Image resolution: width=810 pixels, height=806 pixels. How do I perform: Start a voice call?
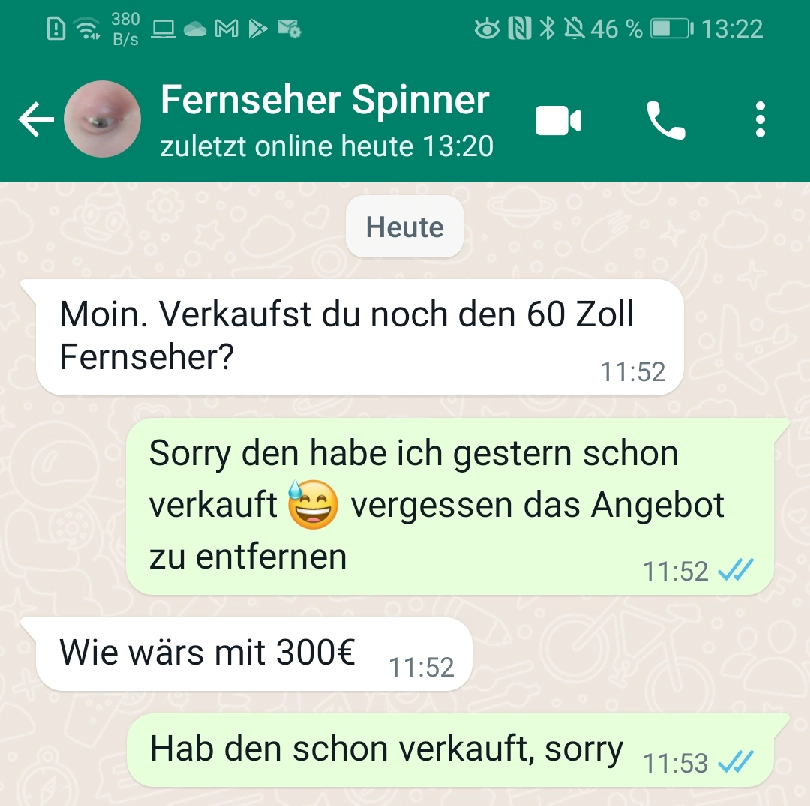coord(665,122)
